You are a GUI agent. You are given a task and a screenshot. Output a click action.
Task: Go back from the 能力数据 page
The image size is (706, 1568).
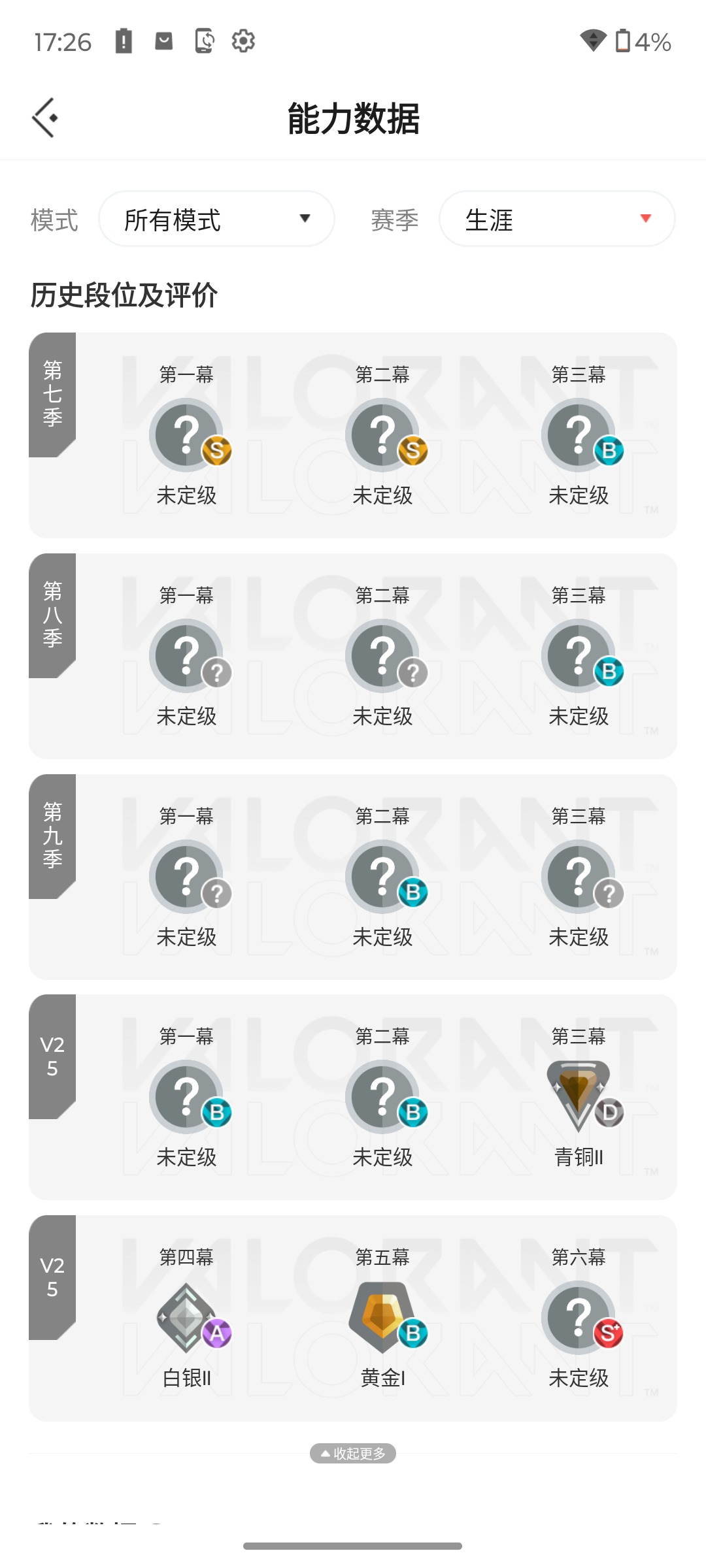click(x=45, y=118)
